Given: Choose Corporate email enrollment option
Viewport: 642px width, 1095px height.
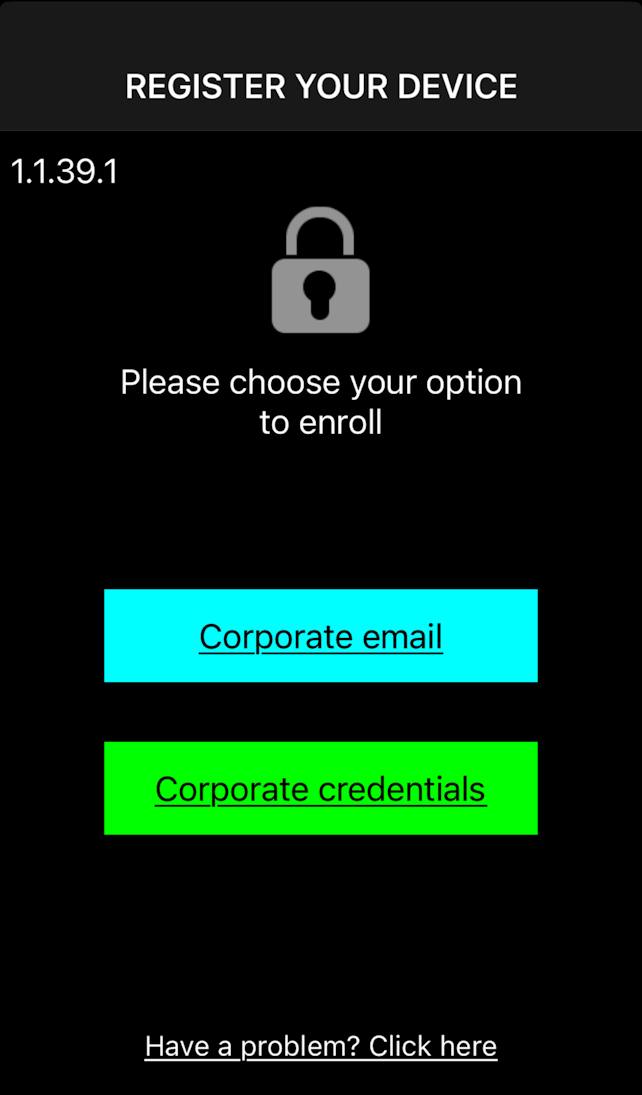Looking at the screenshot, I should [x=321, y=635].
